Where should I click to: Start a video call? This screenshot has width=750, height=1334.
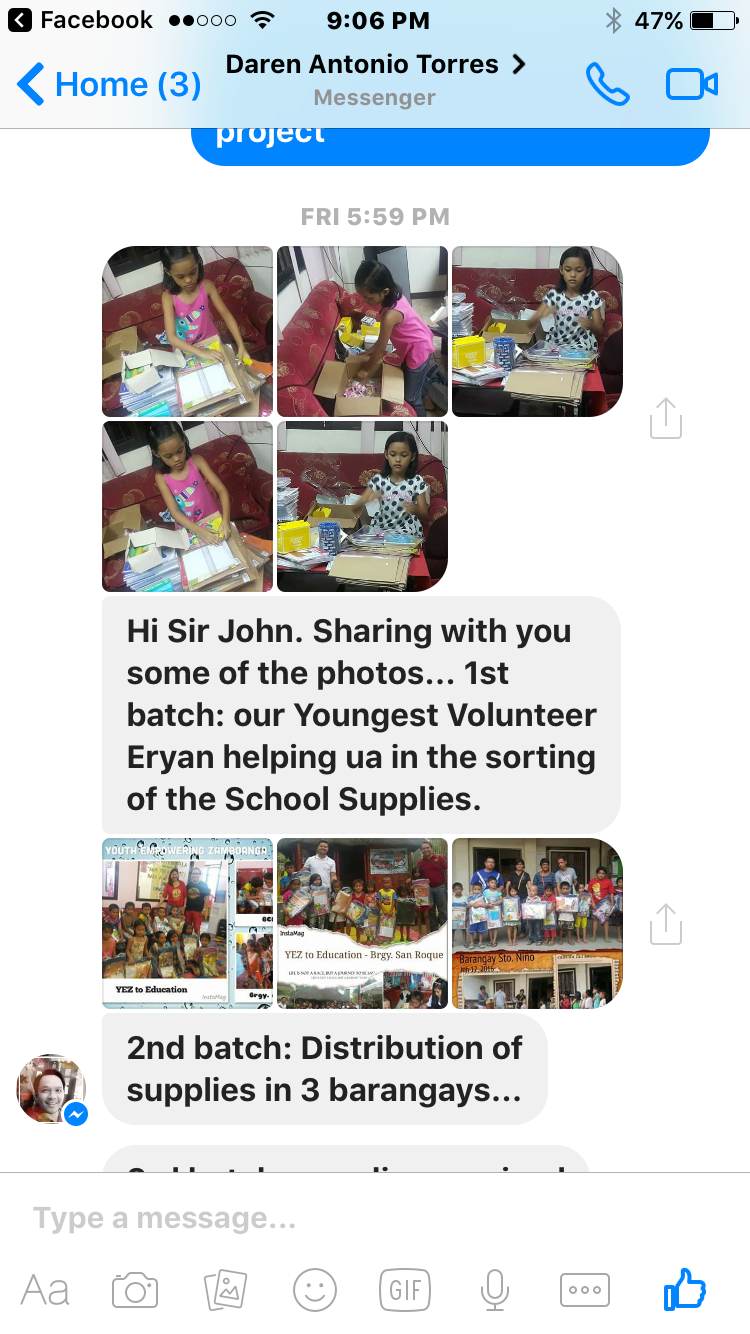pos(692,85)
